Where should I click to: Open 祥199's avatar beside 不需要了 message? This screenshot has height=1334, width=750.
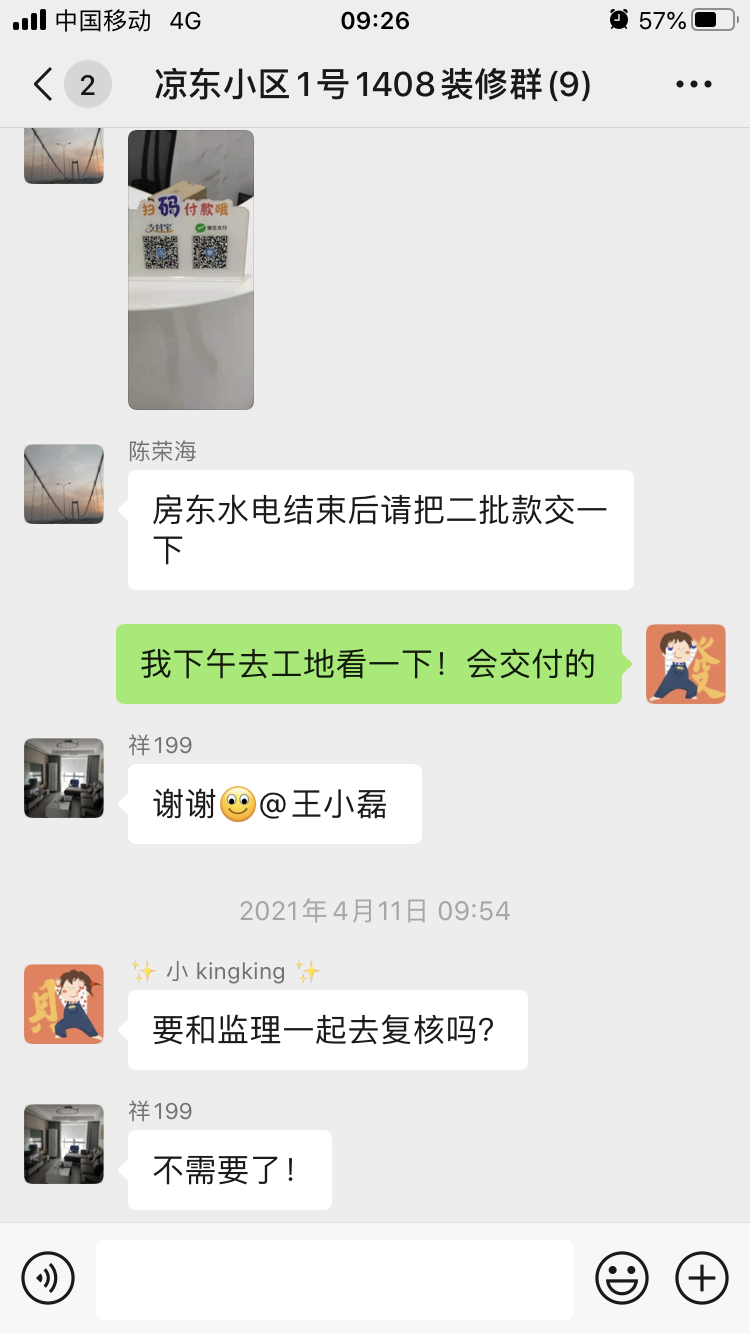(64, 1144)
